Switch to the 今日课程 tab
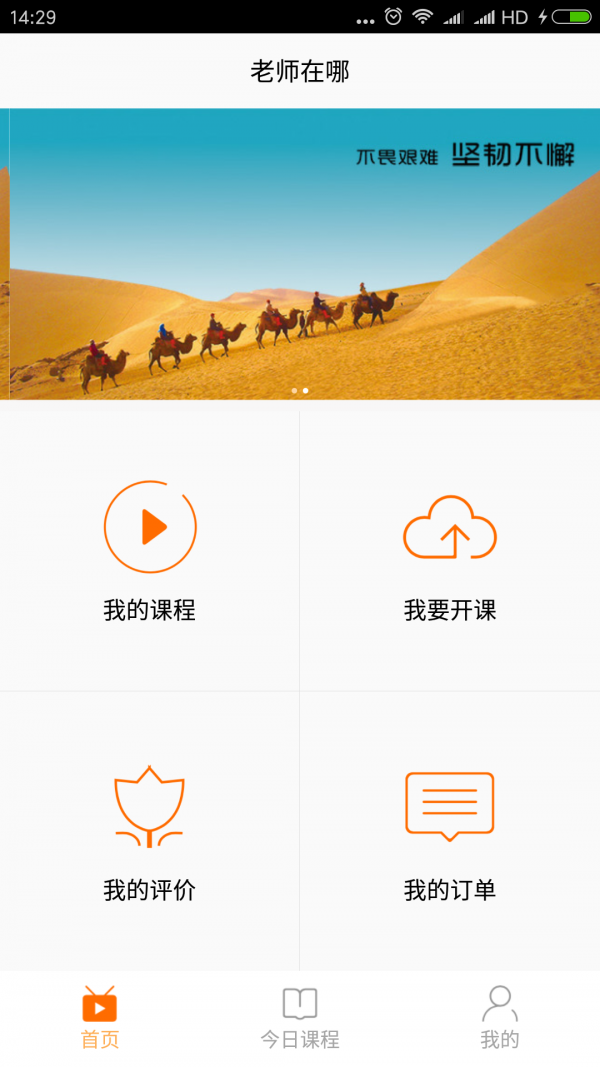 300,1018
